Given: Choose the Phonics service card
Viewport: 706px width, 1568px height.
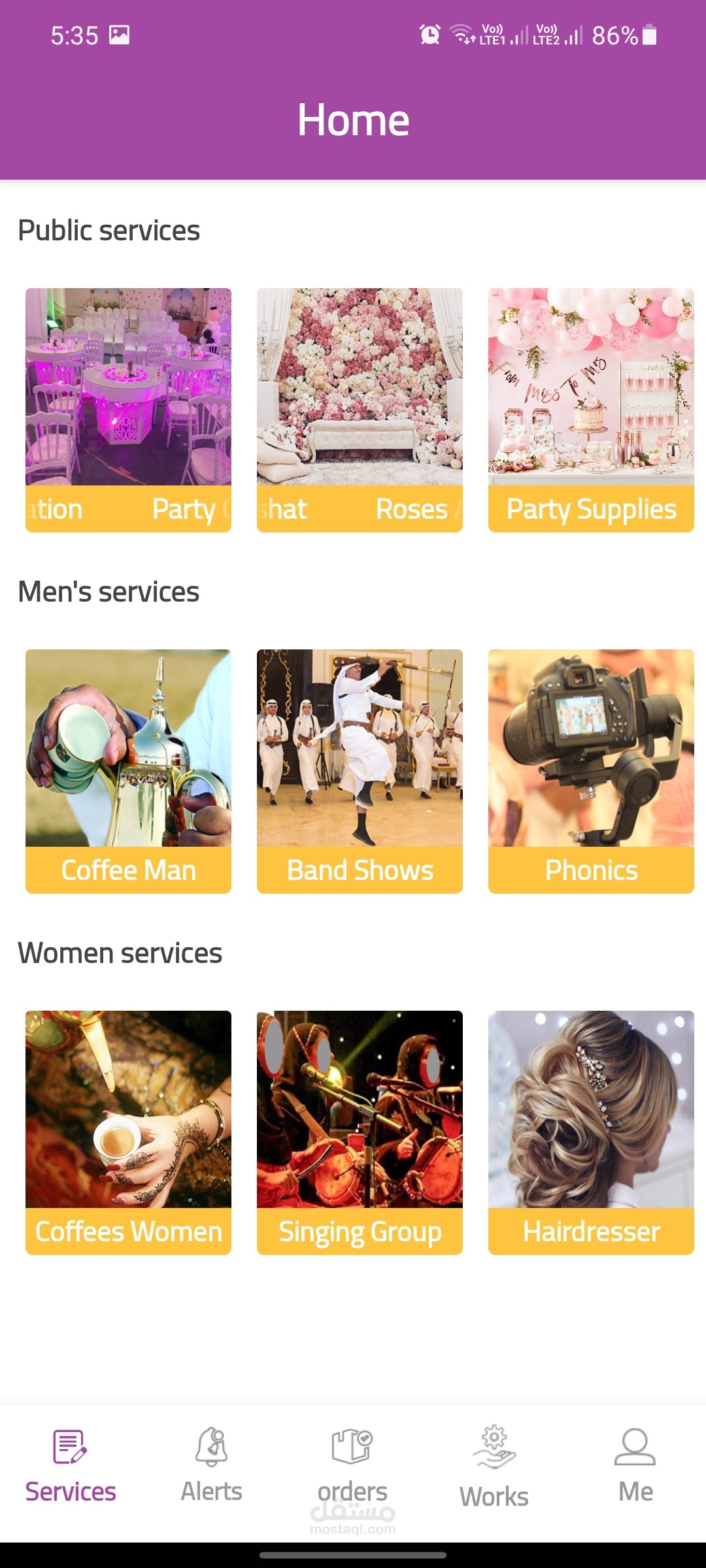Looking at the screenshot, I should pos(591,771).
